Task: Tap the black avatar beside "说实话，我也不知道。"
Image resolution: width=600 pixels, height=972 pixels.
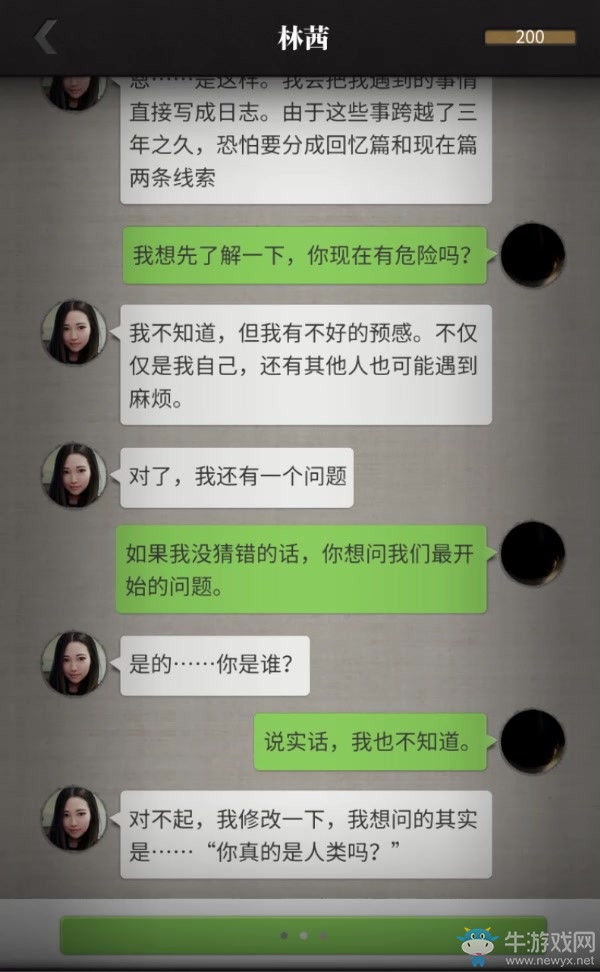Action: [x=532, y=741]
